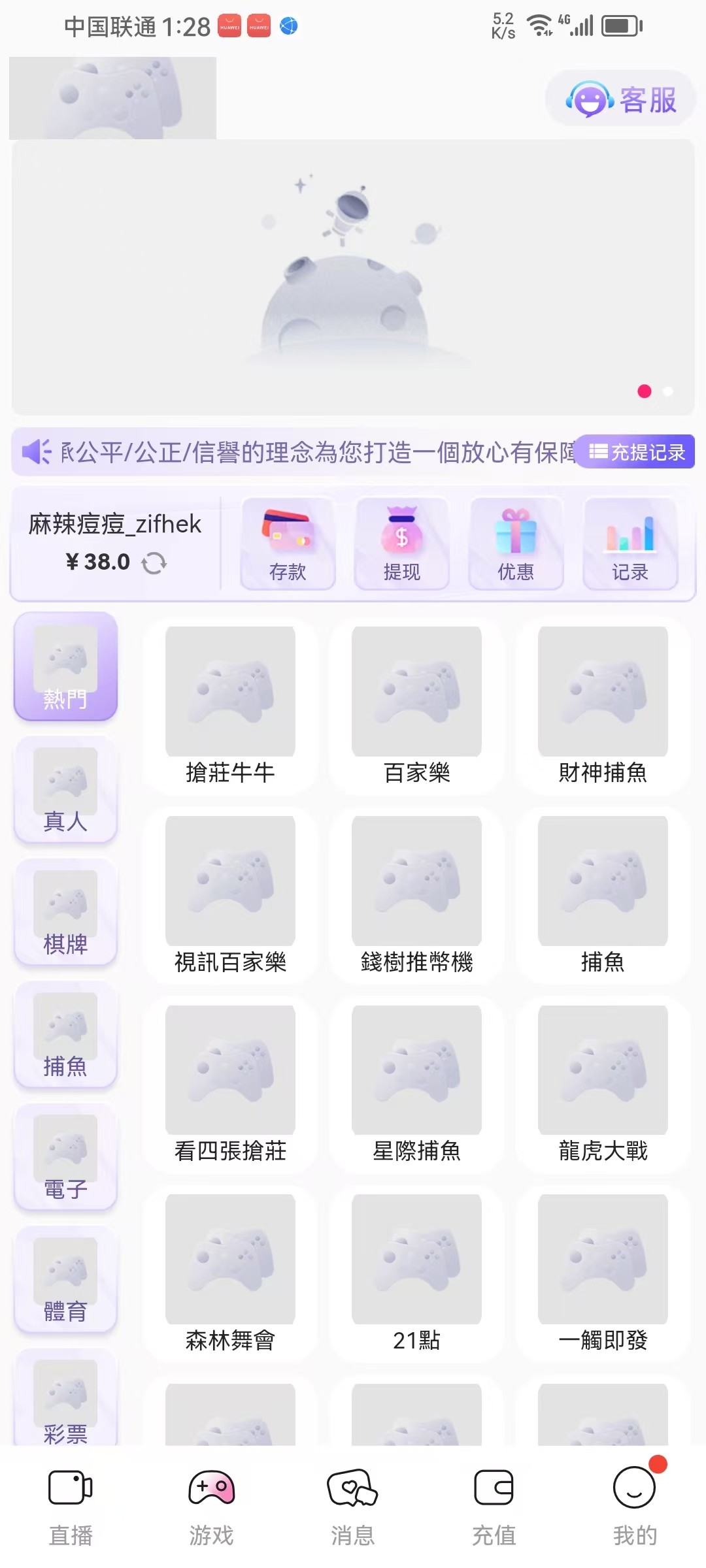706x1568 pixels.
Task: Open 客服 customer service
Action: tap(621, 99)
